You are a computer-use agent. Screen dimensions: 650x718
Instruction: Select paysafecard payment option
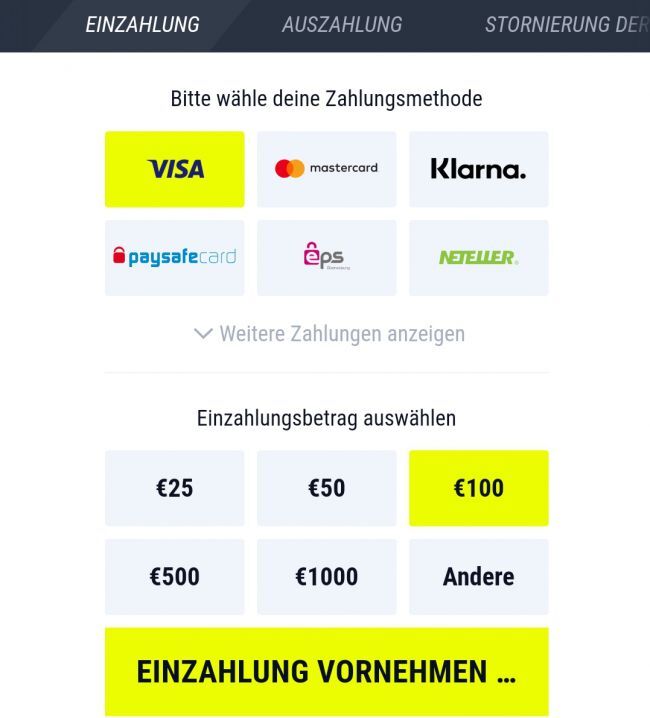click(x=175, y=258)
